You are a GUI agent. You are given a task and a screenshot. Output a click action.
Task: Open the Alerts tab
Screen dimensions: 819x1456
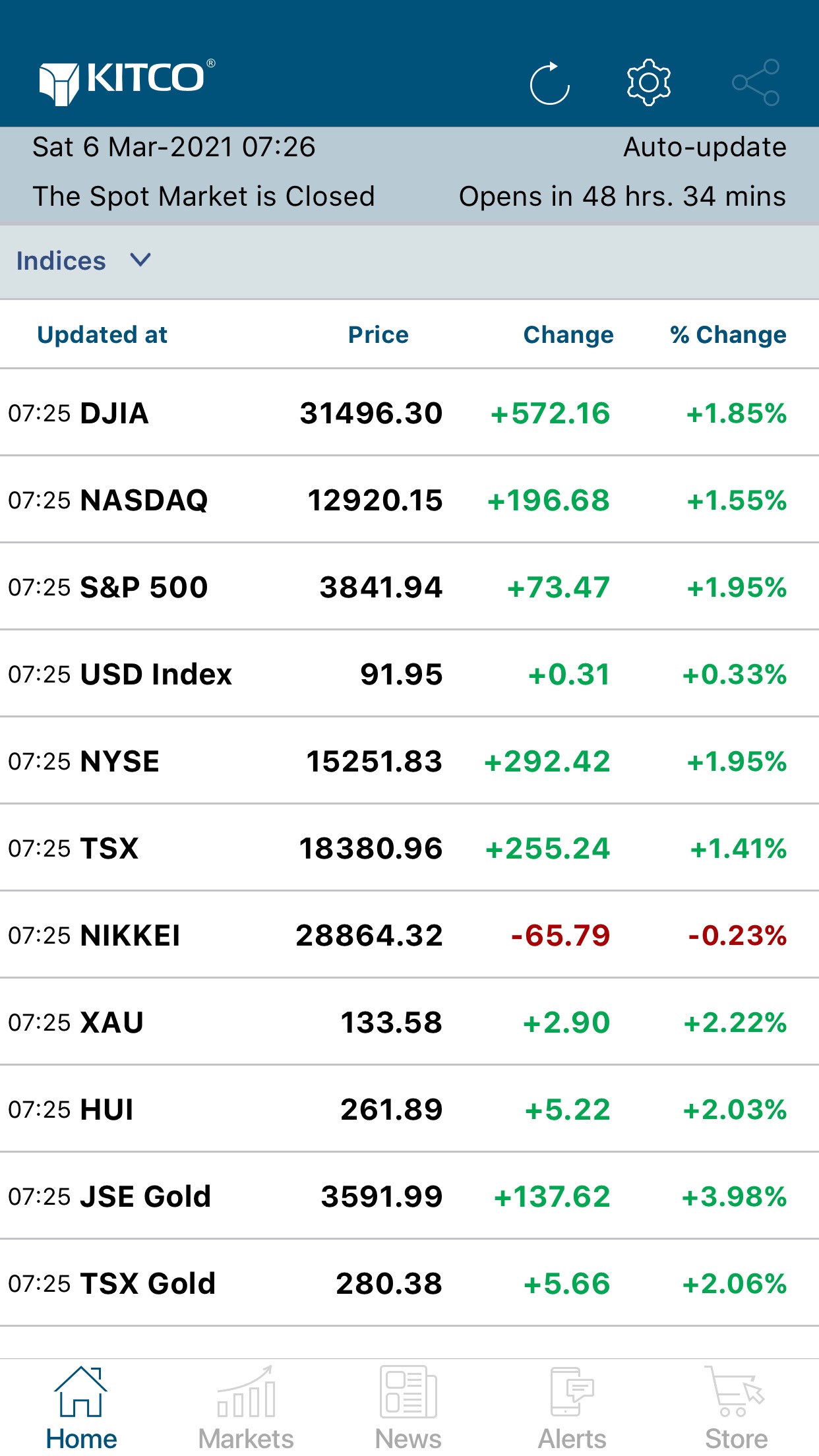[572, 1408]
